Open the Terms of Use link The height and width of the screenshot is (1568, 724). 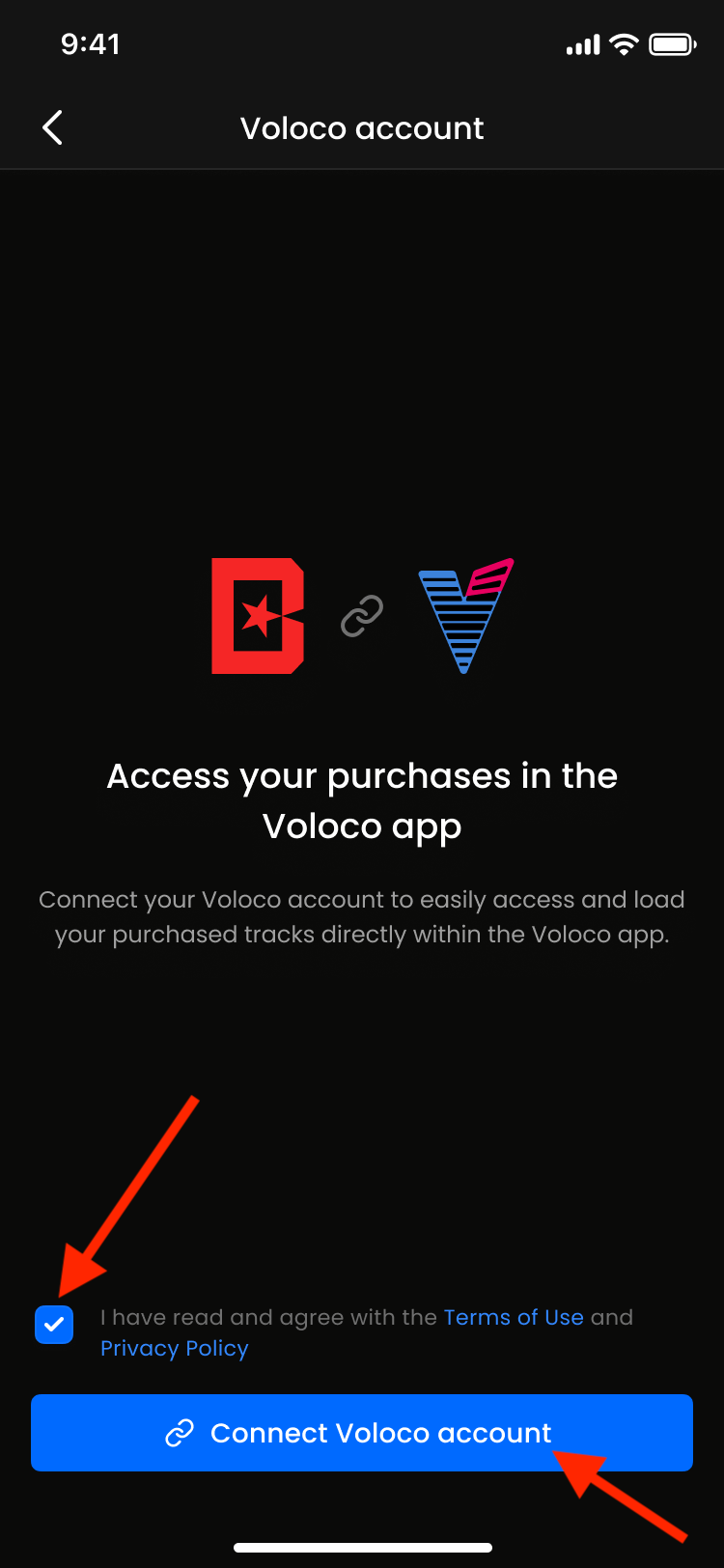(513, 1317)
